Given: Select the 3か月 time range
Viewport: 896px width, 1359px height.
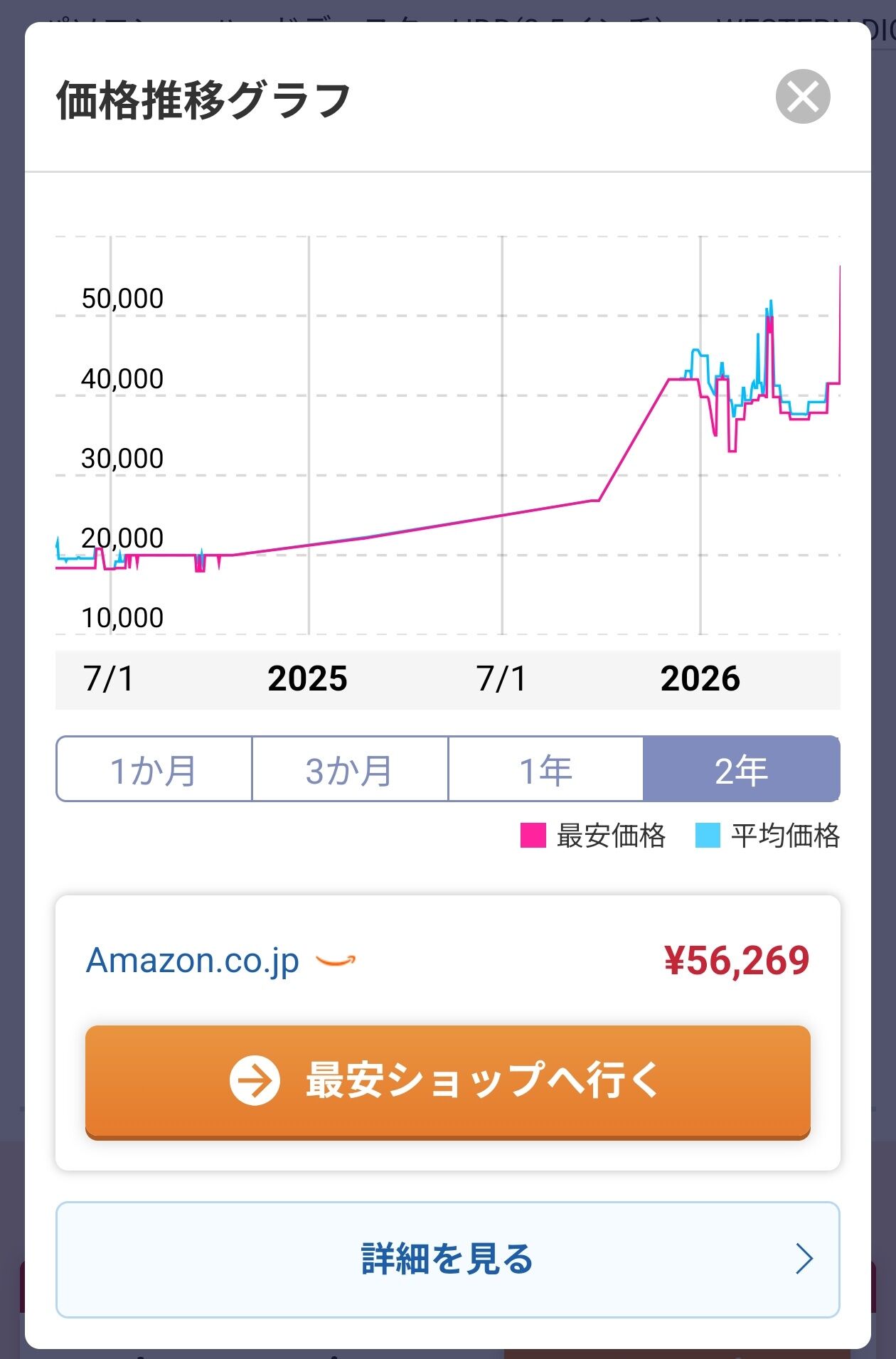Looking at the screenshot, I should (x=350, y=769).
